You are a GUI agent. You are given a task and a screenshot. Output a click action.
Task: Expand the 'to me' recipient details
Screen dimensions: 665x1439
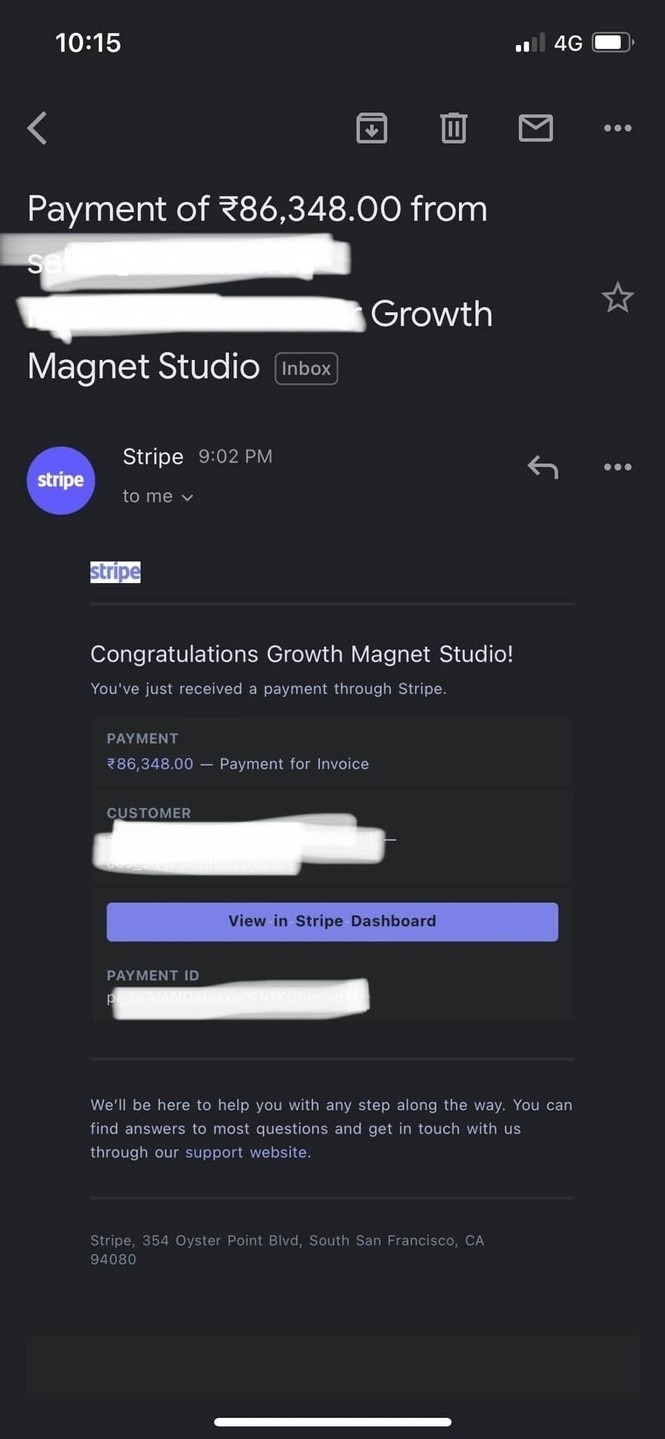tap(158, 497)
